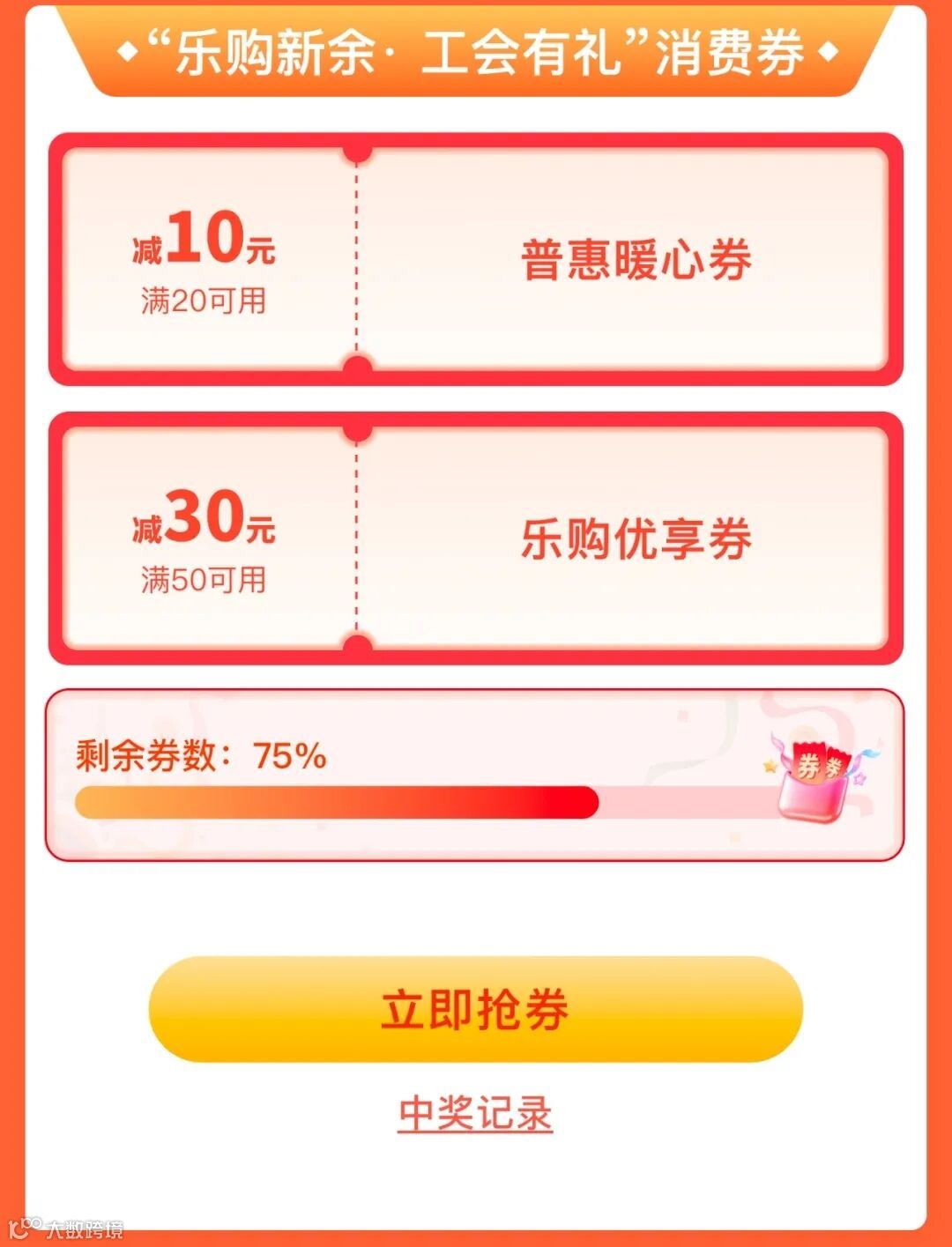Image resolution: width=952 pixels, height=1247 pixels.
Task: Select the 乐购新余·工会有礼 banner title
Action: click(476, 51)
